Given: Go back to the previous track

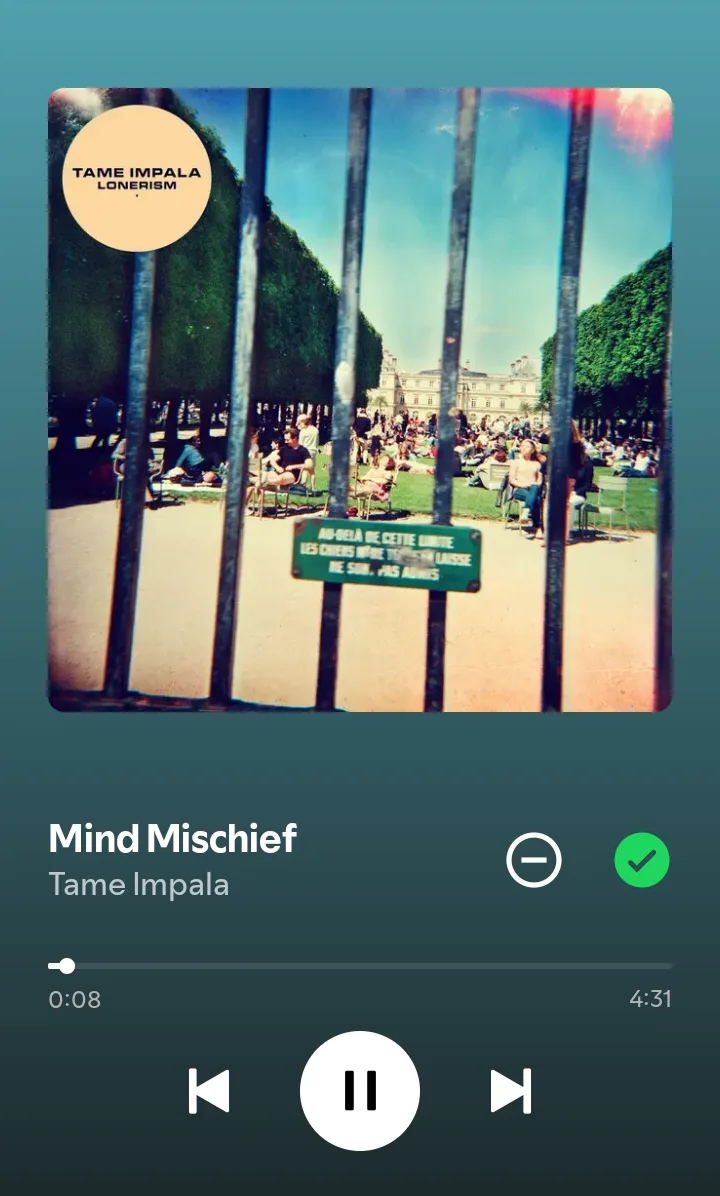Looking at the screenshot, I should [209, 1090].
